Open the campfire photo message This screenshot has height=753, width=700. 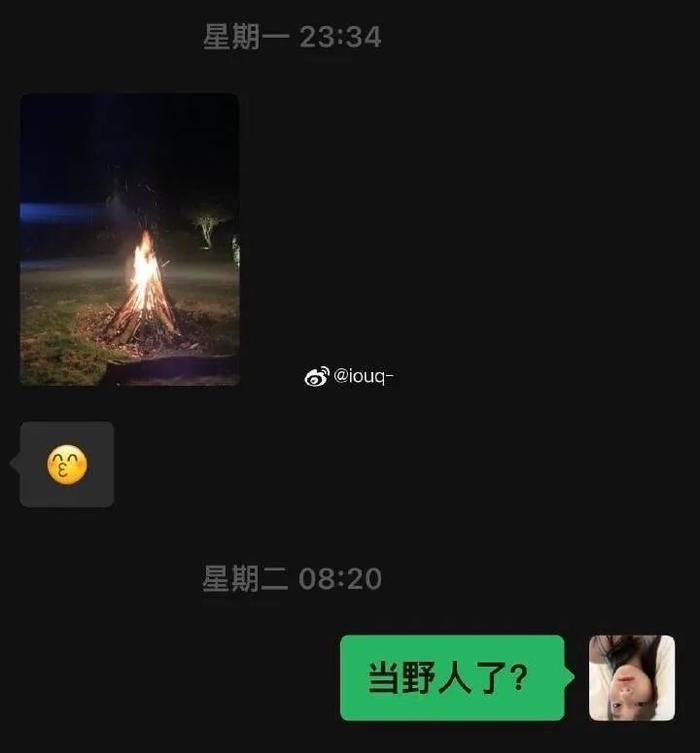(x=129, y=239)
